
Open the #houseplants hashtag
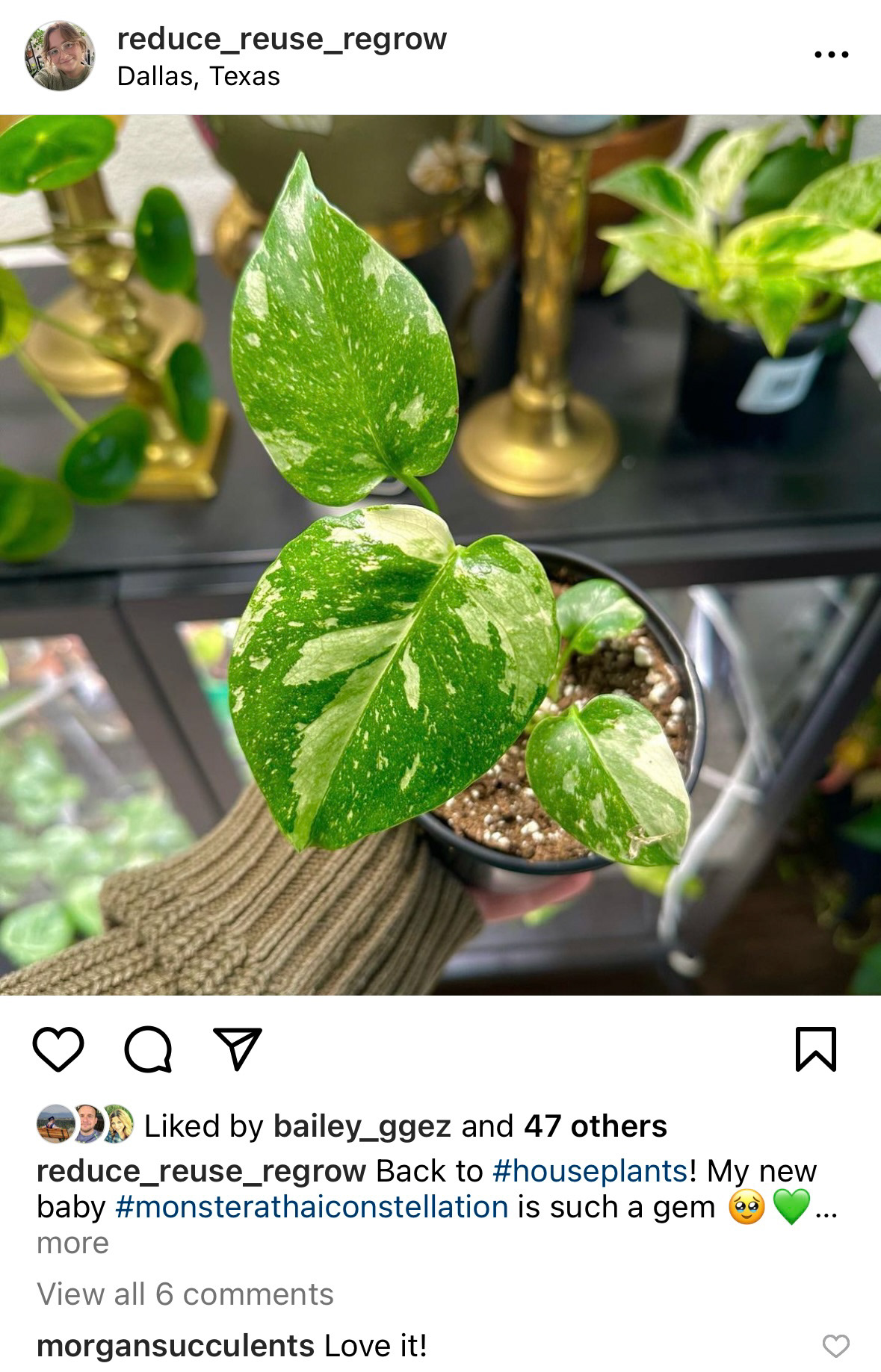(x=590, y=1171)
